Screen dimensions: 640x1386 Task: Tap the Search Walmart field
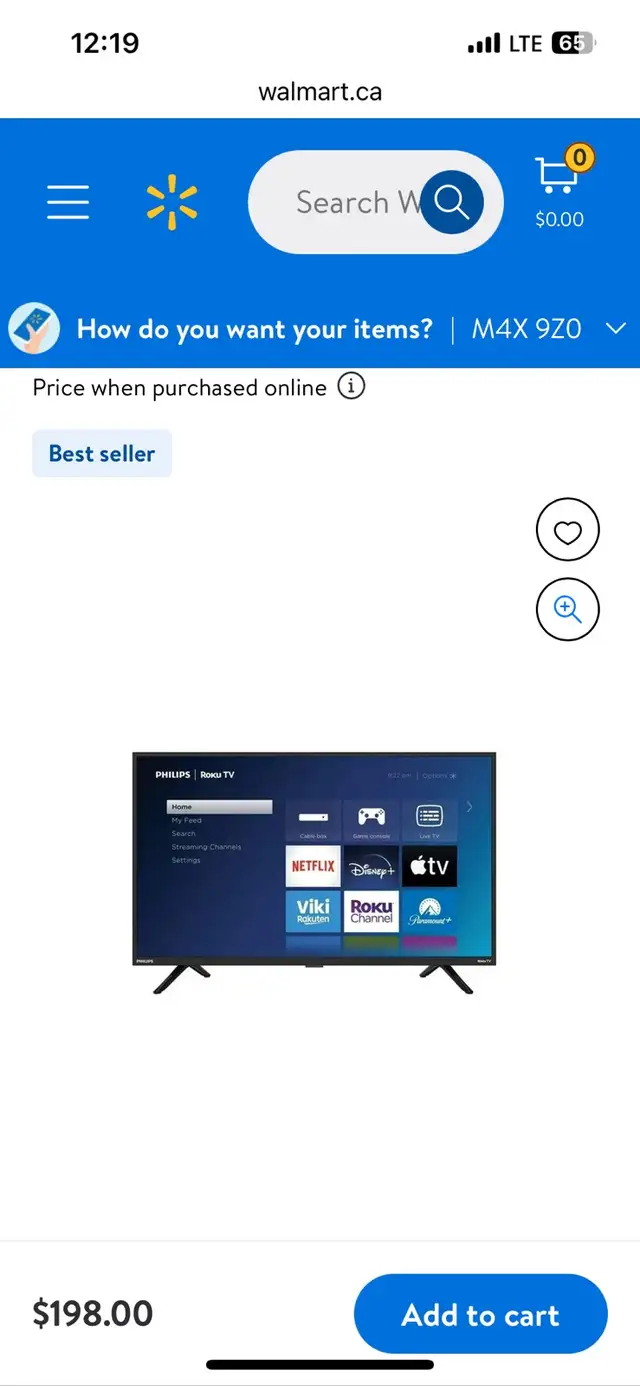[x=375, y=202]
